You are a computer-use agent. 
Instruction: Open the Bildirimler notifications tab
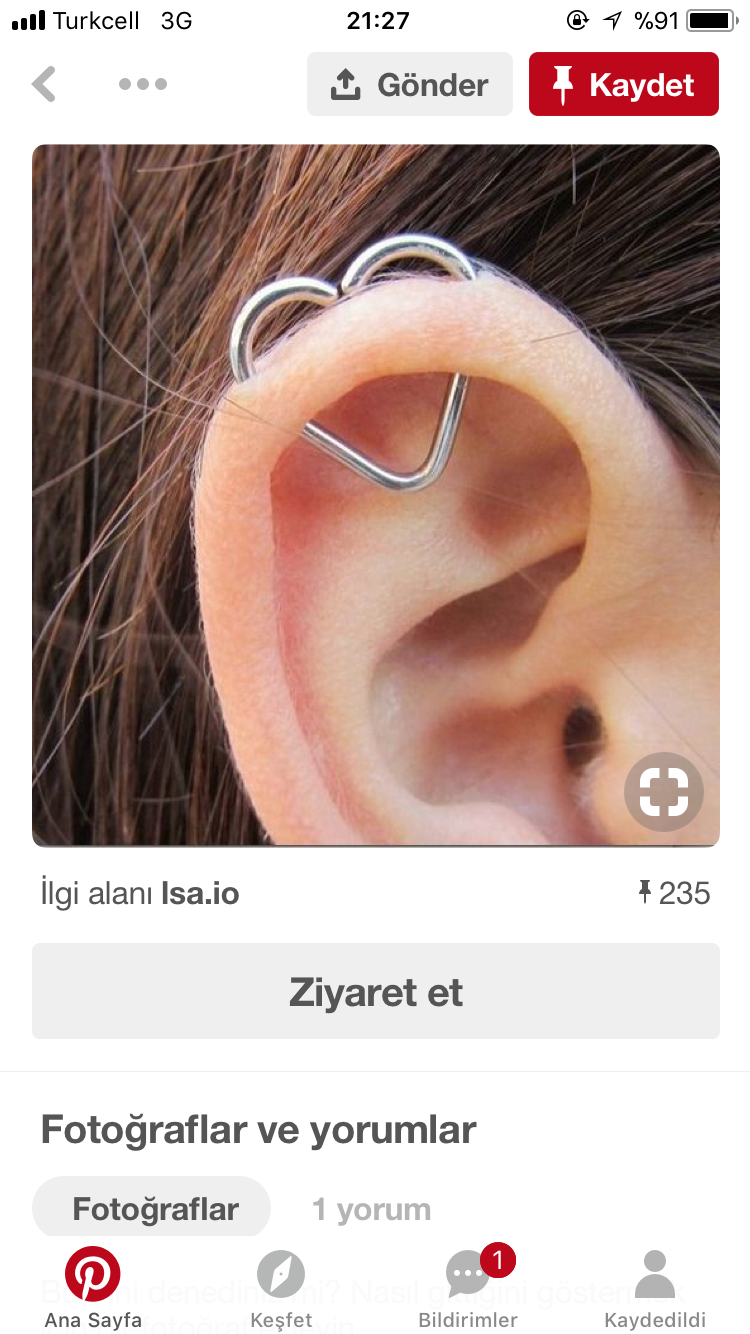coord(468,1288)
